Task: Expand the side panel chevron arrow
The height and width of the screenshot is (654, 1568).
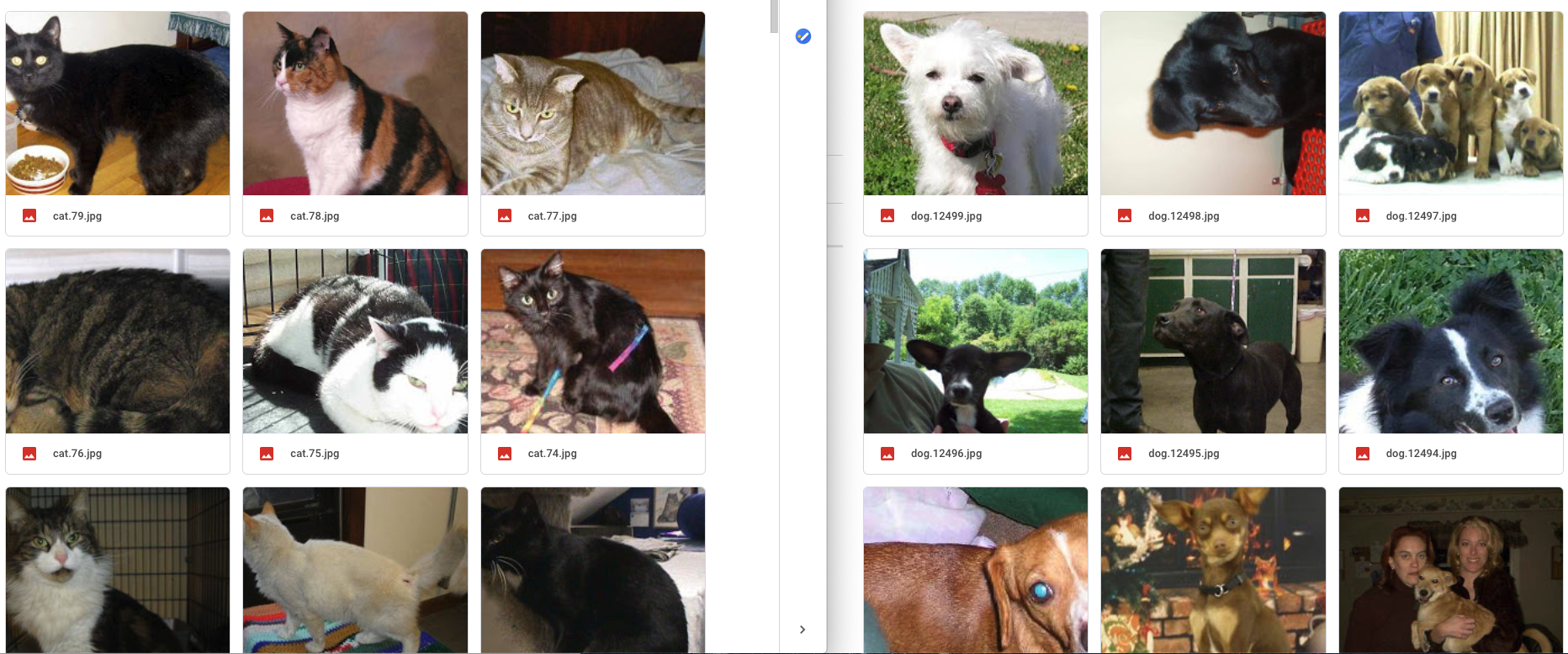Action: (803, 630)
